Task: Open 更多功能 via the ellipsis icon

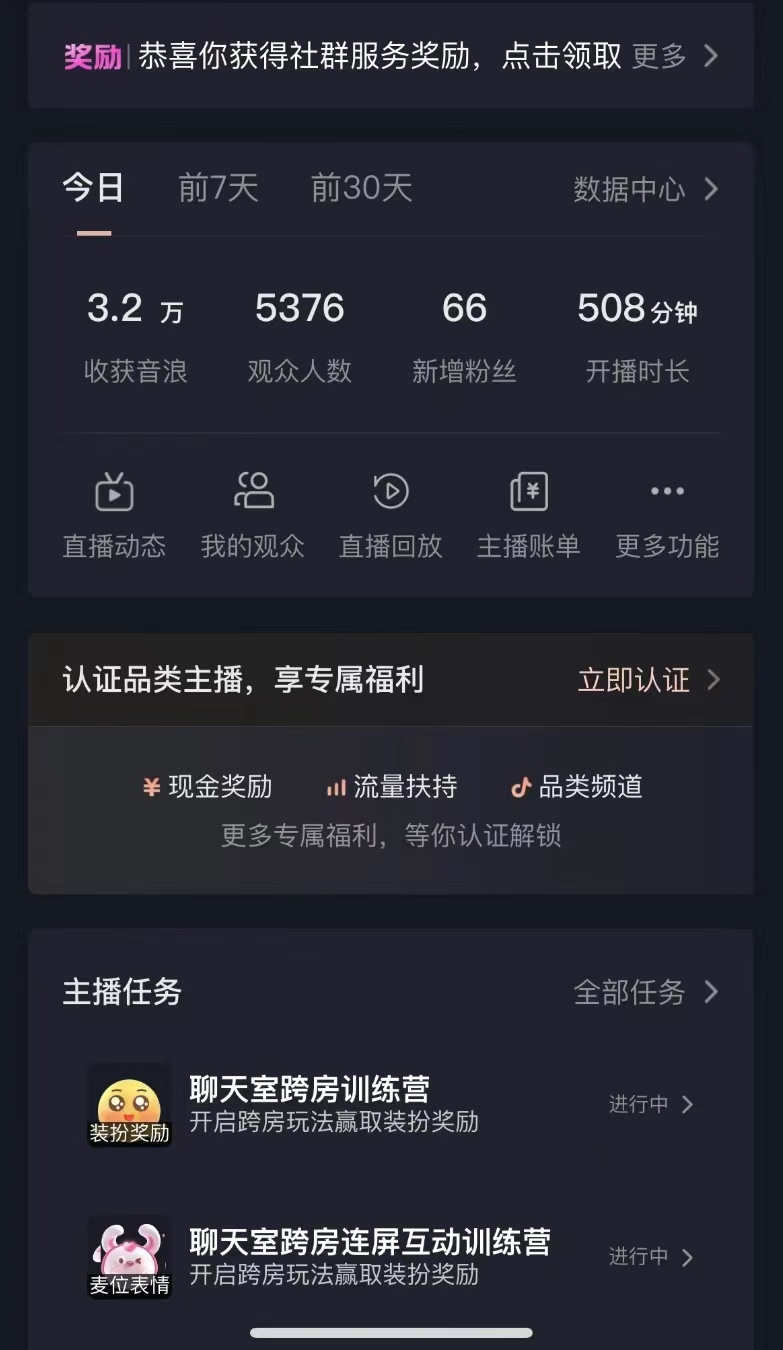Action: coord(666,490)
